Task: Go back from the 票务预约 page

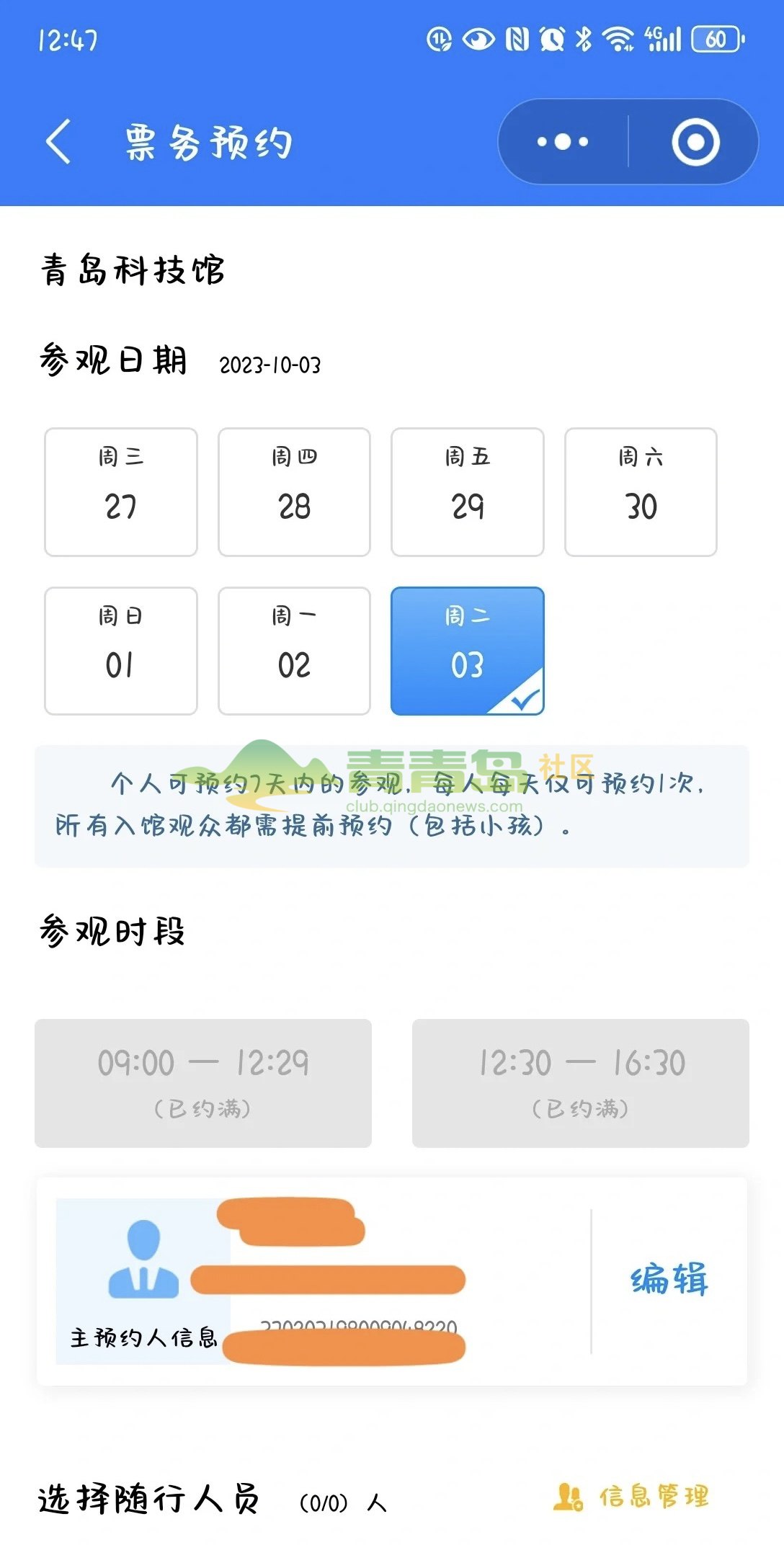Action: tap(59, 142)
